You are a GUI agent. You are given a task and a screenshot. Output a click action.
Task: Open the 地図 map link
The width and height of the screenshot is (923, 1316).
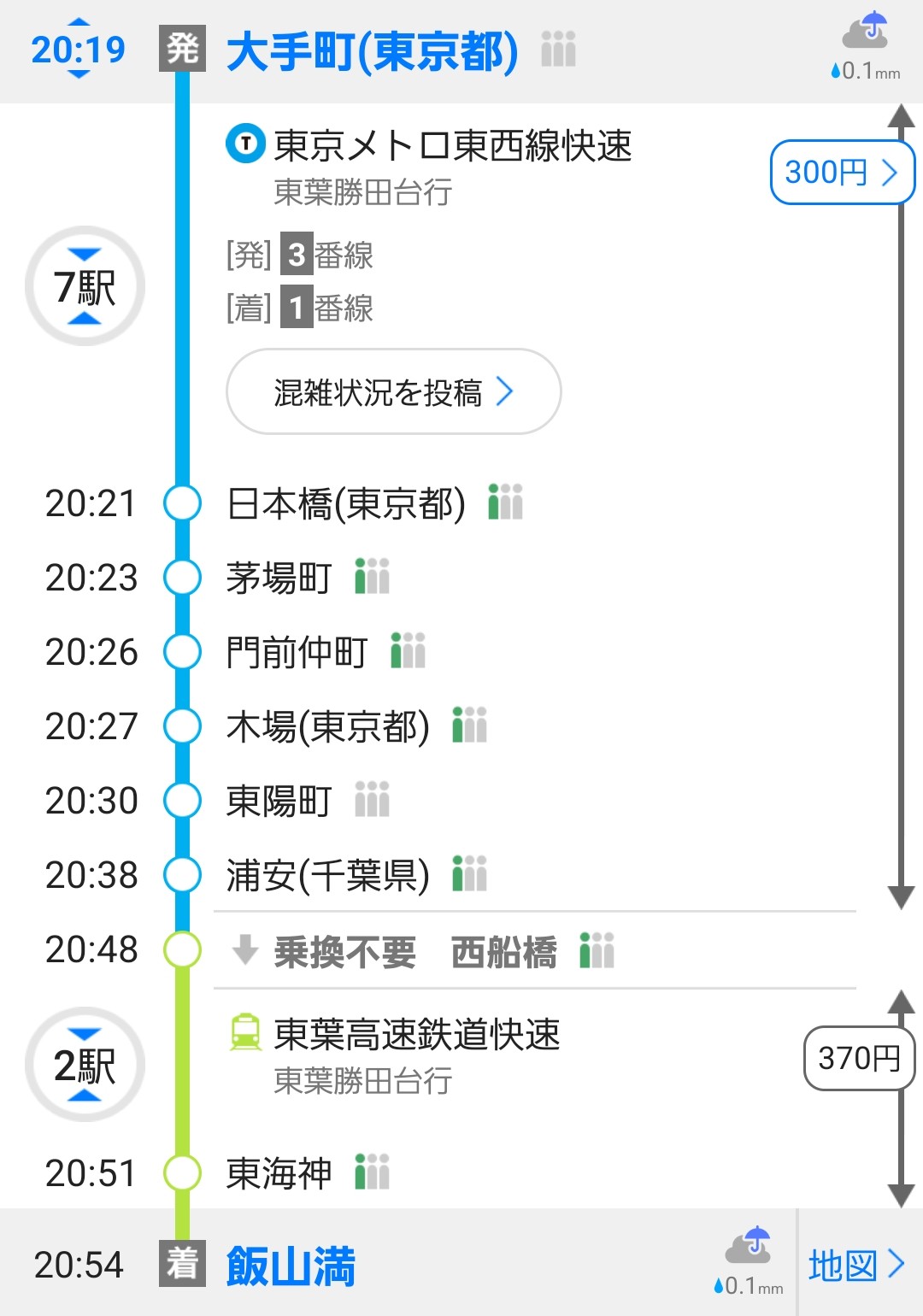[856, 1265]
